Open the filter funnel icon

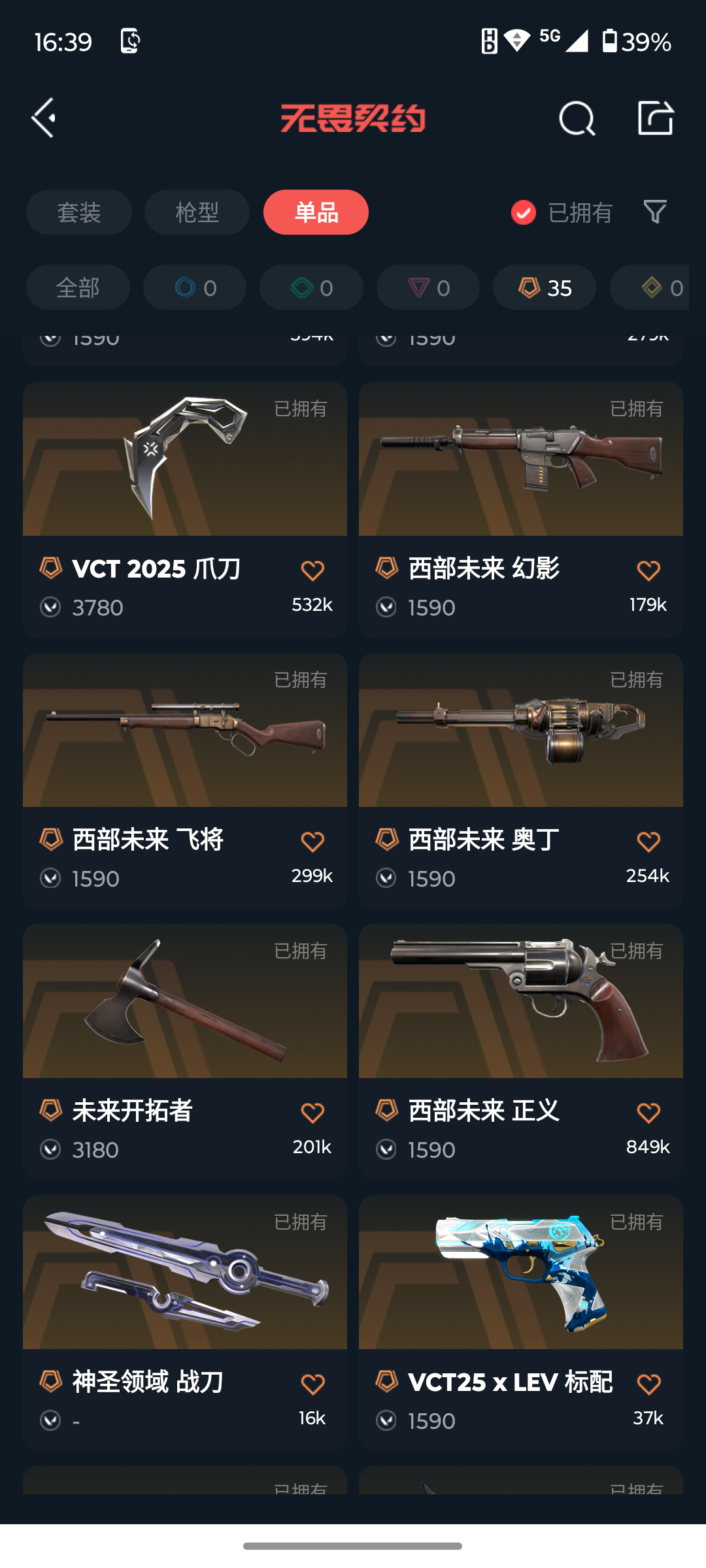pos(654,212)
